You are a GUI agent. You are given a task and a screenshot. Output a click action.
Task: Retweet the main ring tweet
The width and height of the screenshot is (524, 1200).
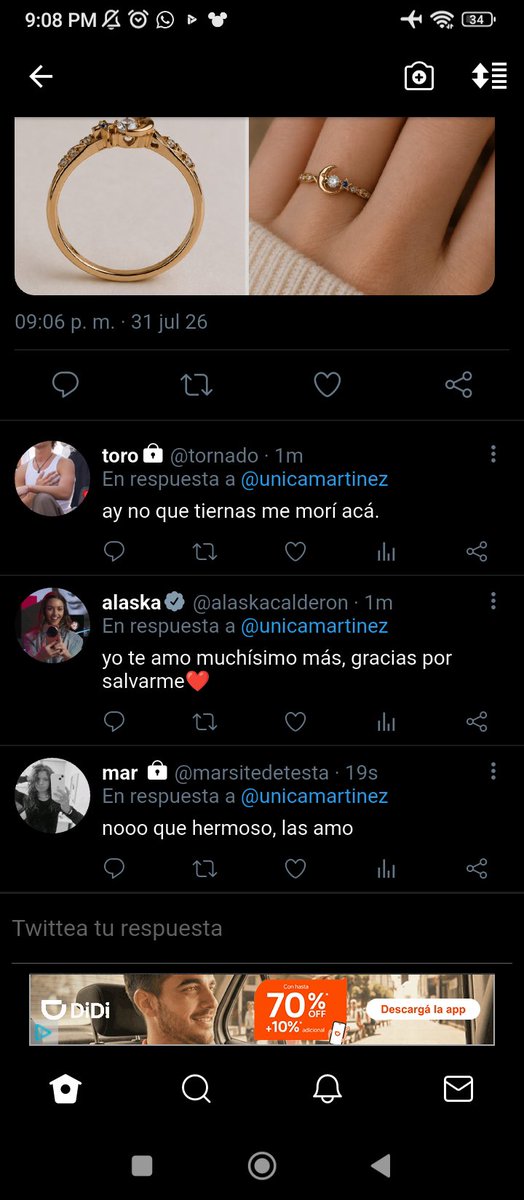(196, 385)
